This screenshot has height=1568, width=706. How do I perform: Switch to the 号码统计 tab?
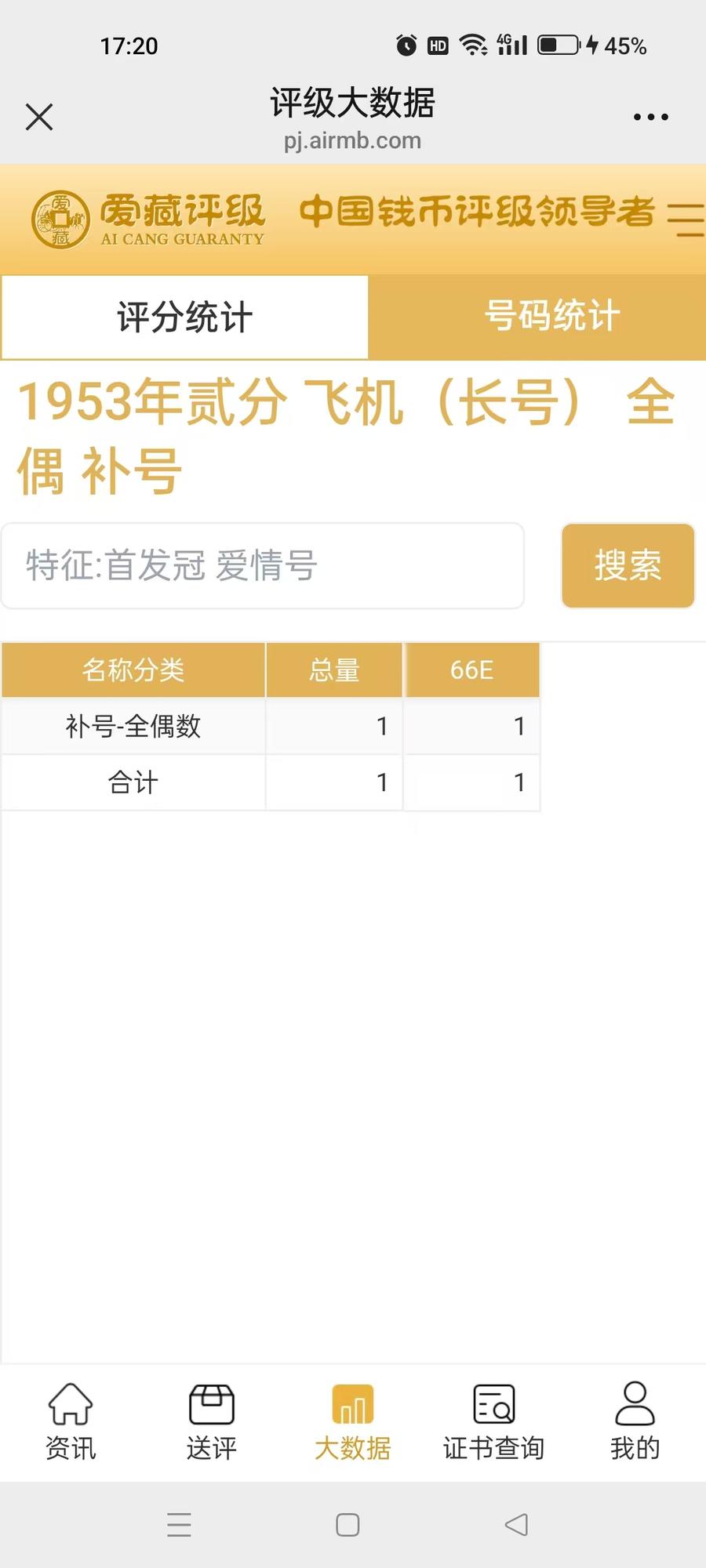(x=552, y=317)
